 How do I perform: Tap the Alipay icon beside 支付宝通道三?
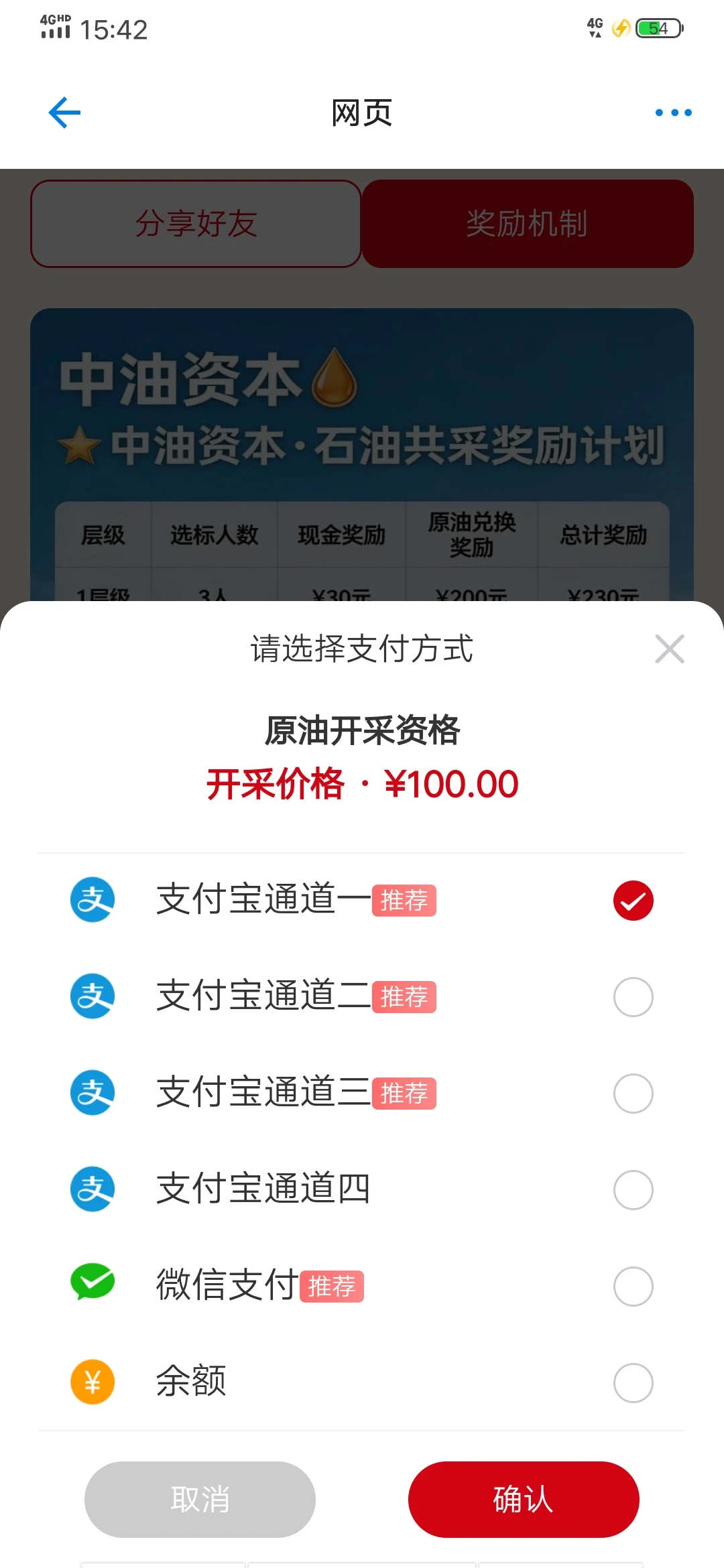(92, 1093)
